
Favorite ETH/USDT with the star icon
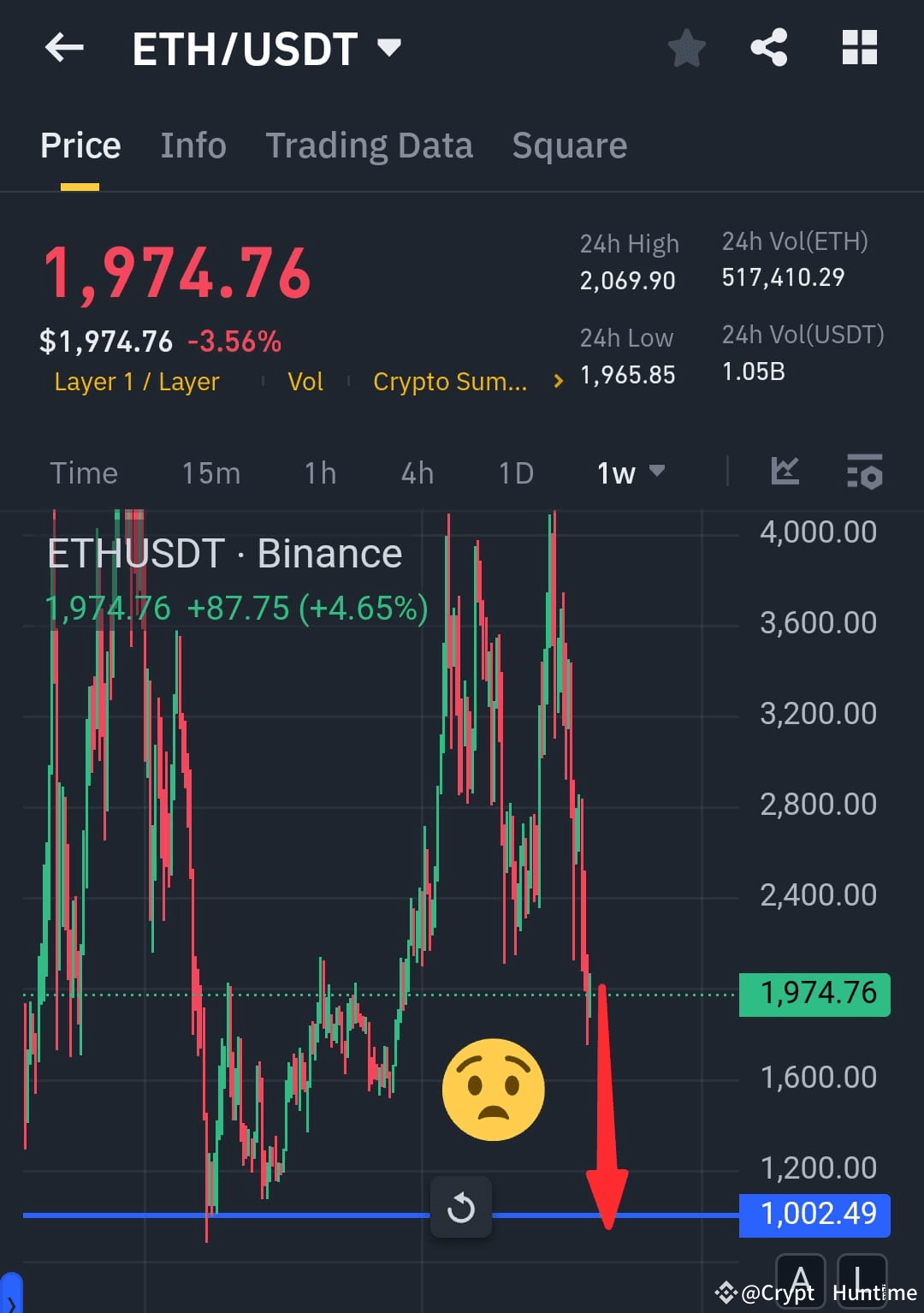pos(687,49)
